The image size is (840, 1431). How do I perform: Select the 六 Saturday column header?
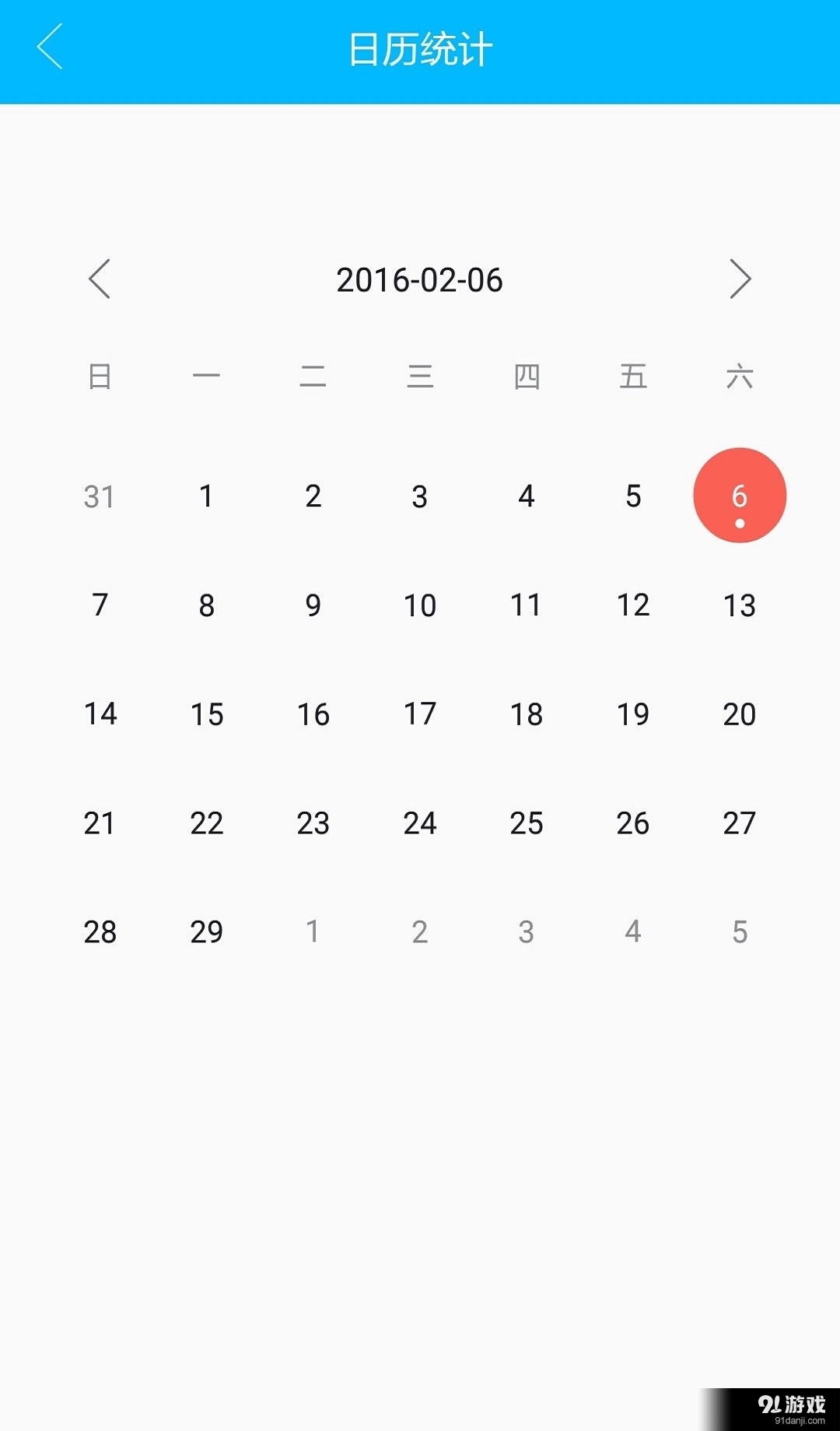click(x=739, y=376)
